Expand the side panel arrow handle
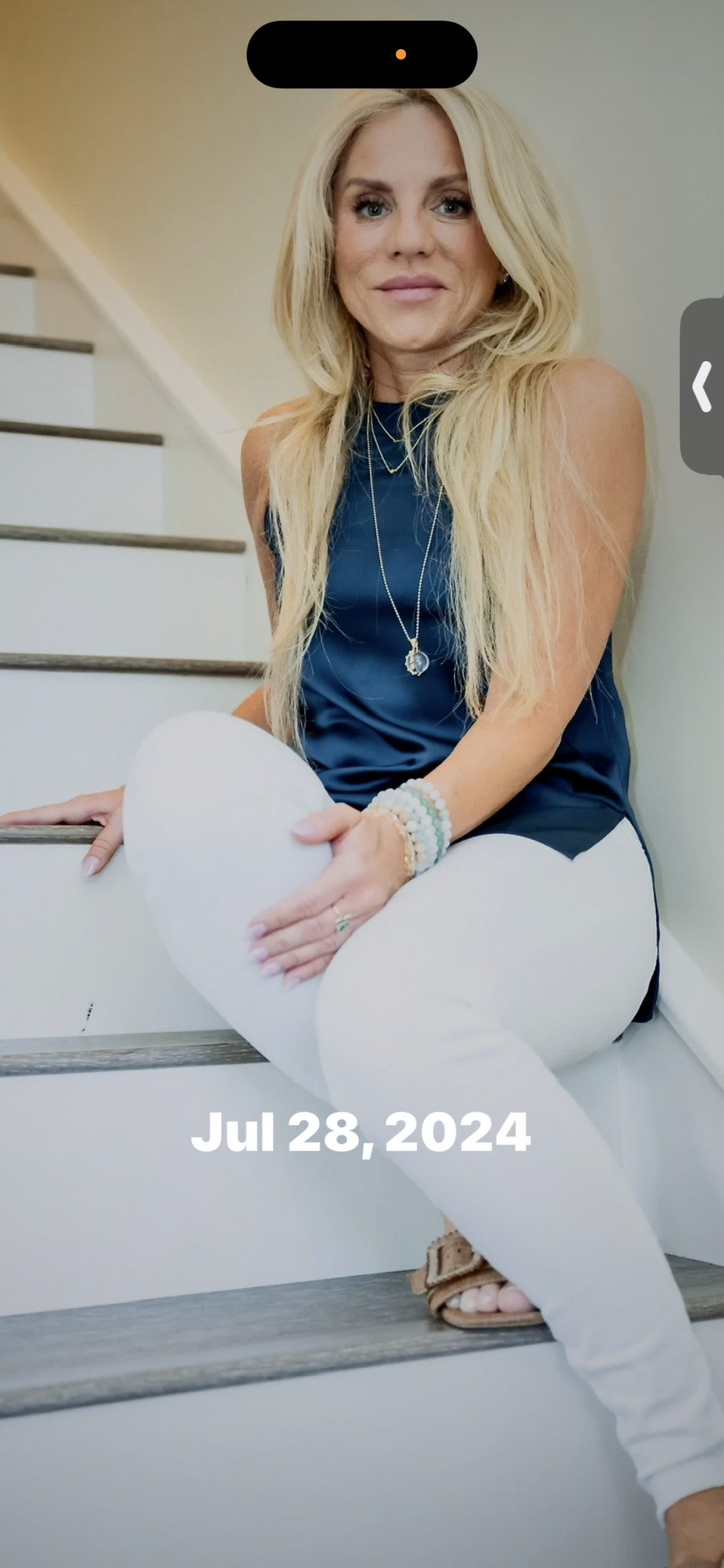 point(703,387)
